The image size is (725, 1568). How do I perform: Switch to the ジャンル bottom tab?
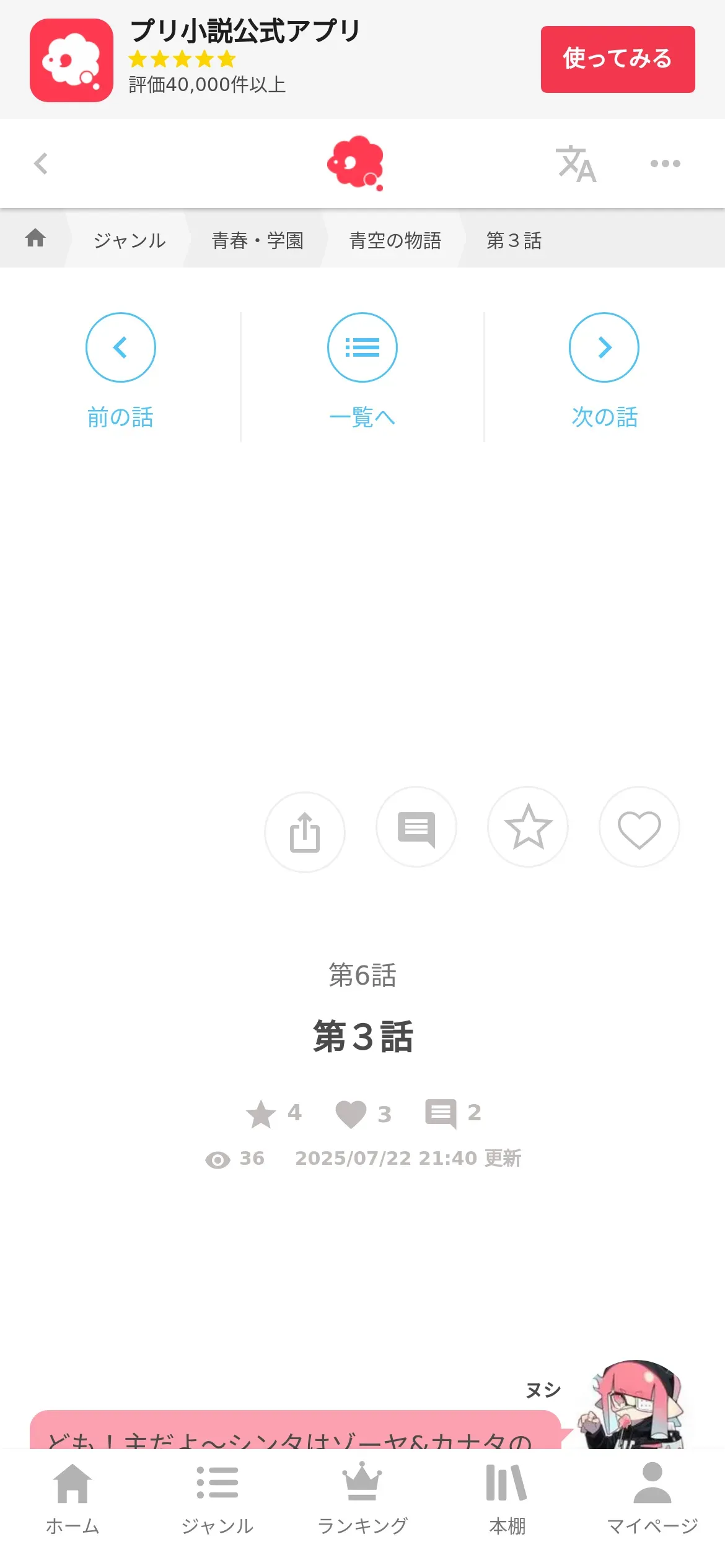click(217, 1499)
